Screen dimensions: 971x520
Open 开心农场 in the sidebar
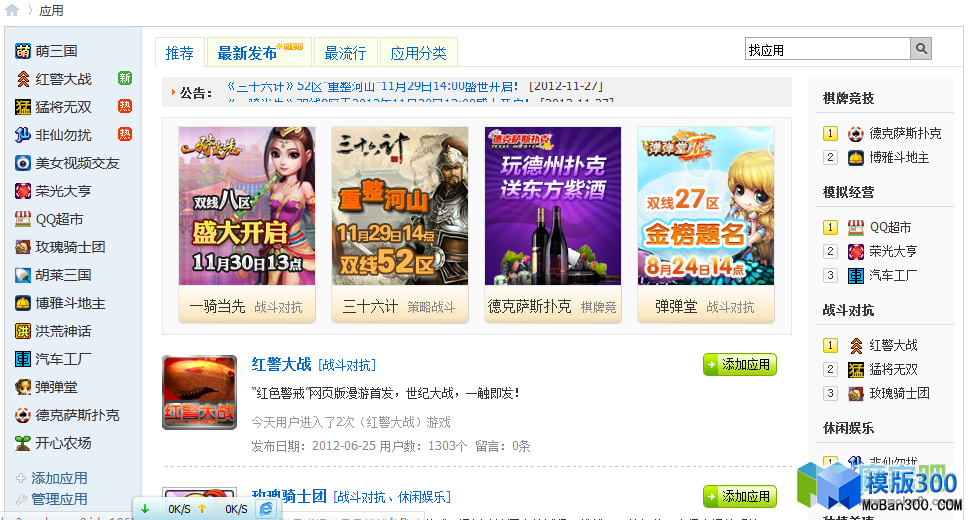click(63, 443)
